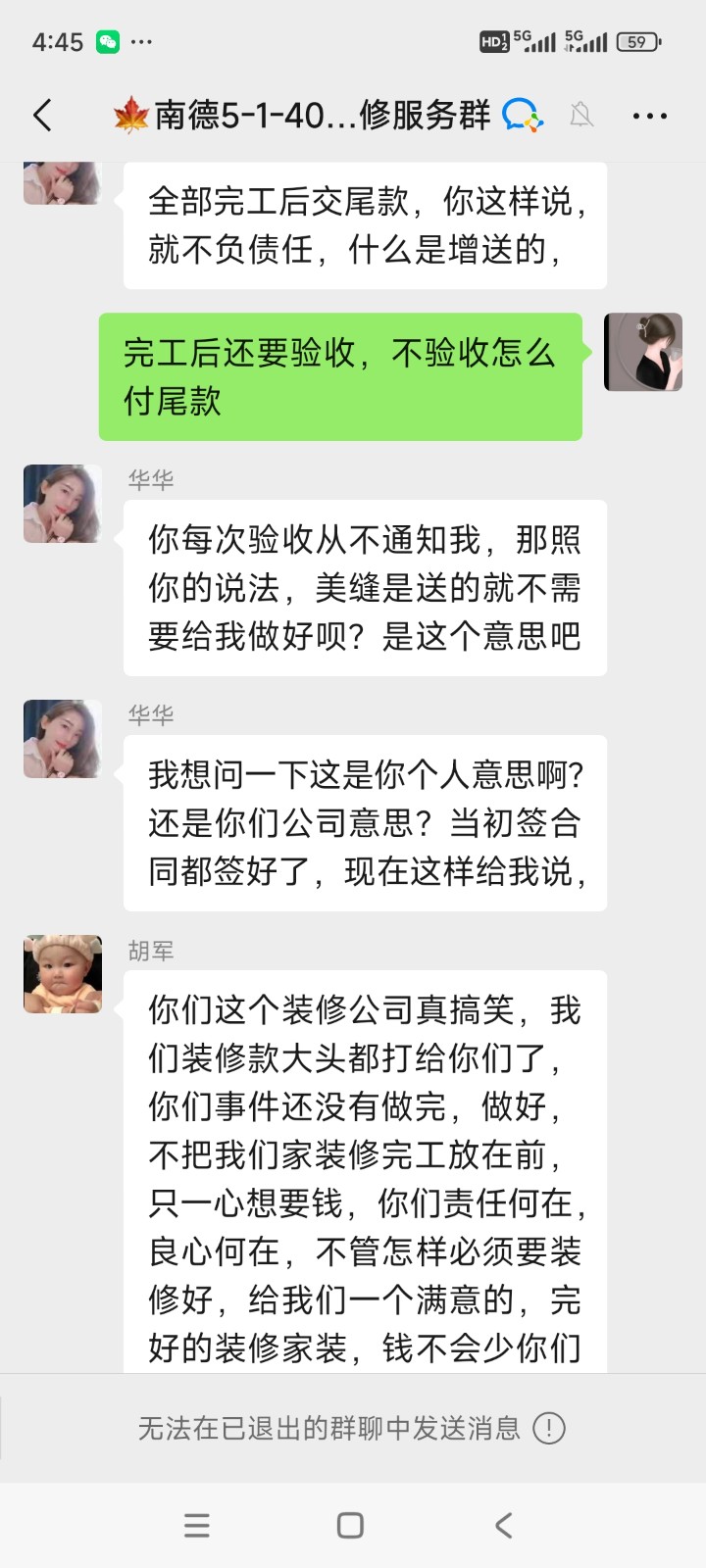Go to the home screen

point(350,1525)
